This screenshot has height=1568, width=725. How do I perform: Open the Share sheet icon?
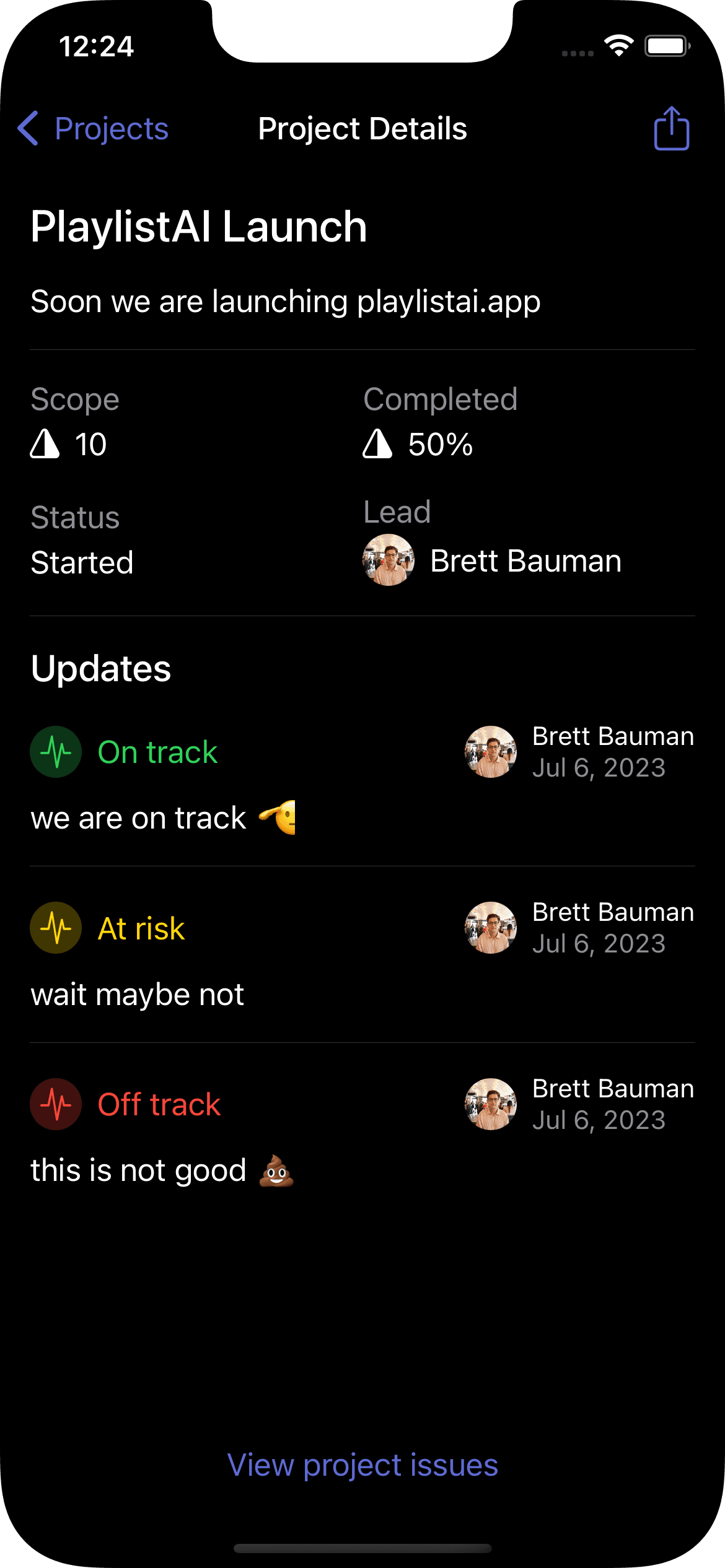672,129
